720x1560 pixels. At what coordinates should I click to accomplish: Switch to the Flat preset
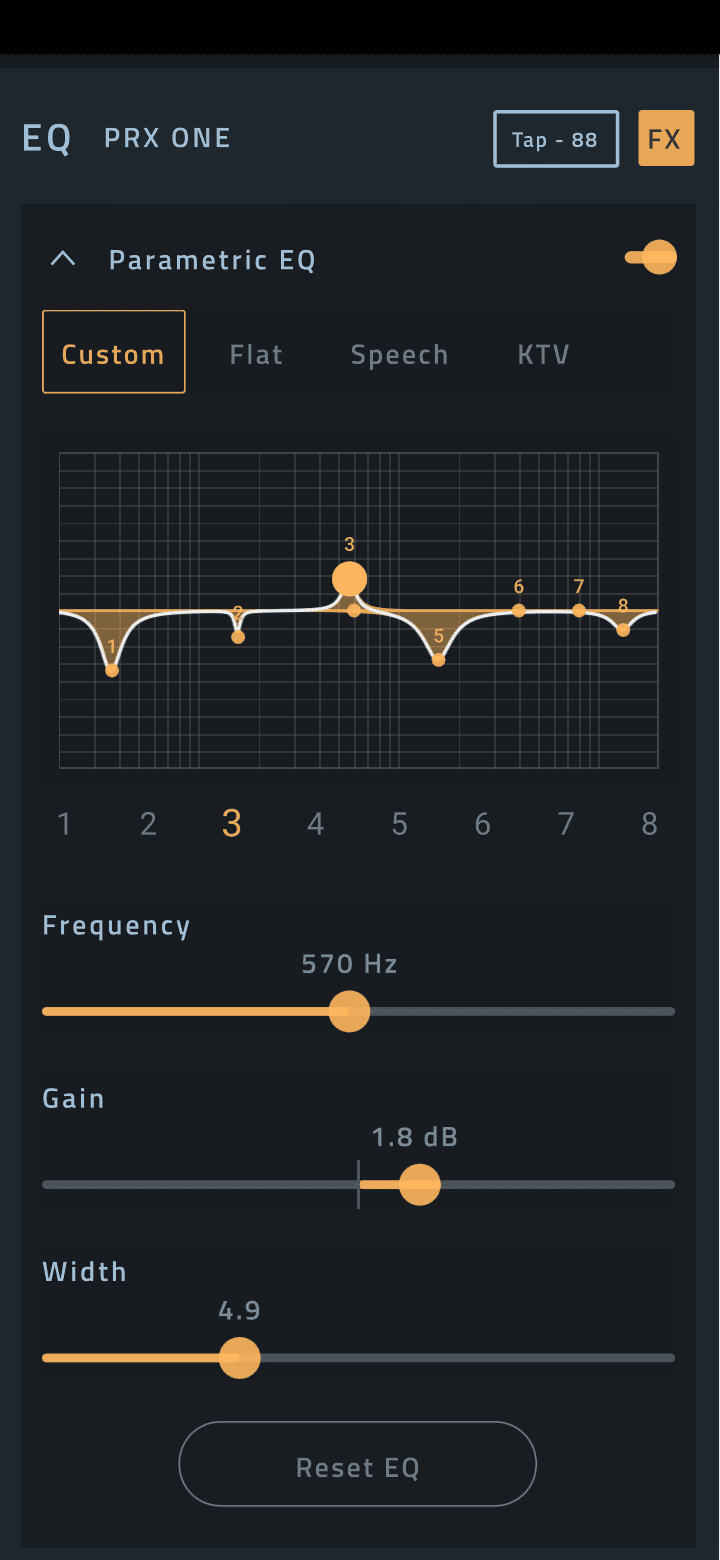[x=256, y=355]
